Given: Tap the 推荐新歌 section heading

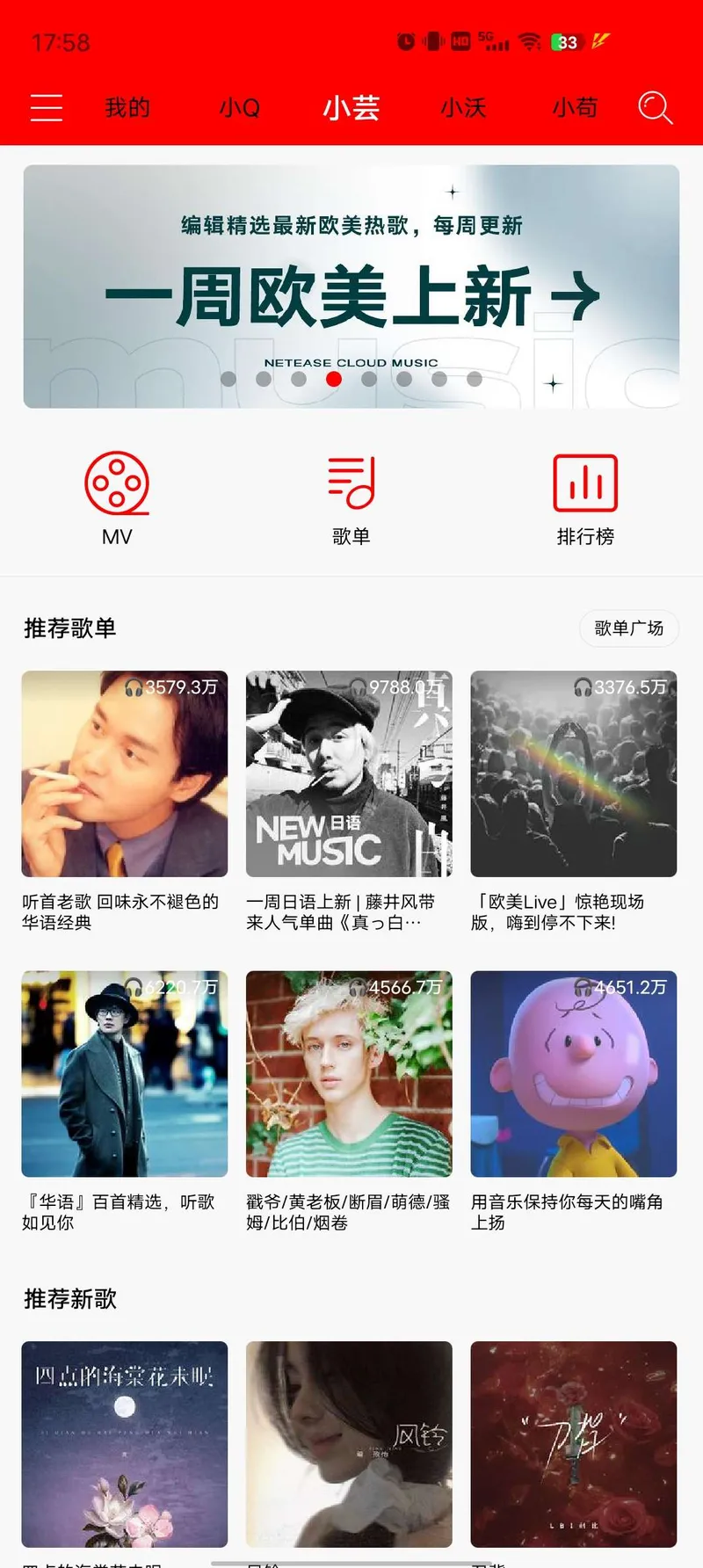Looking at the screenshot, I should pyautogui.click(x=71, y=1298).
